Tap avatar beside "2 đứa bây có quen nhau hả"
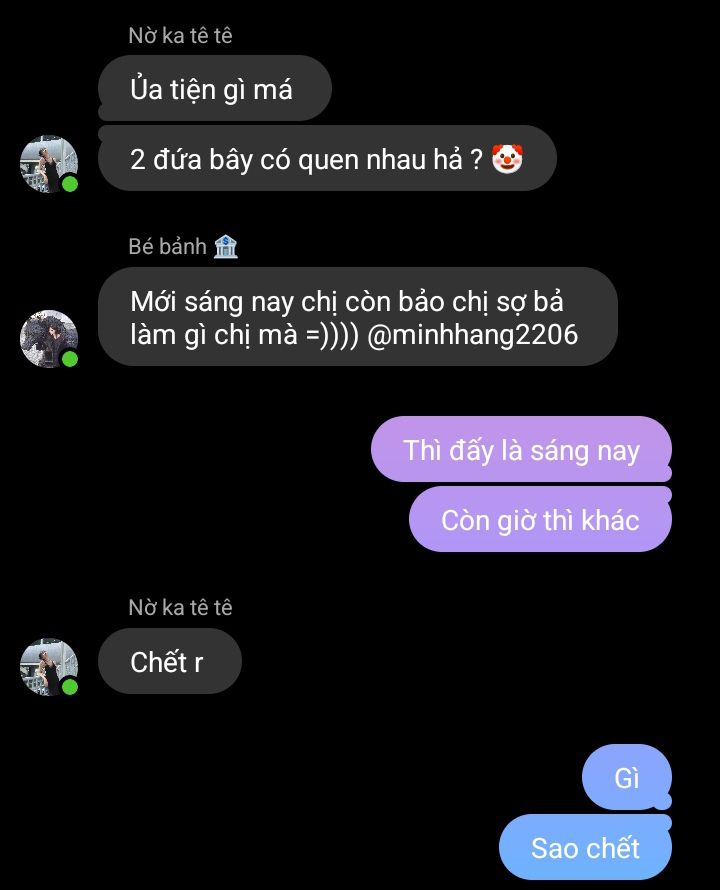Viewport: 720px width, 890px height. [49, 164]
